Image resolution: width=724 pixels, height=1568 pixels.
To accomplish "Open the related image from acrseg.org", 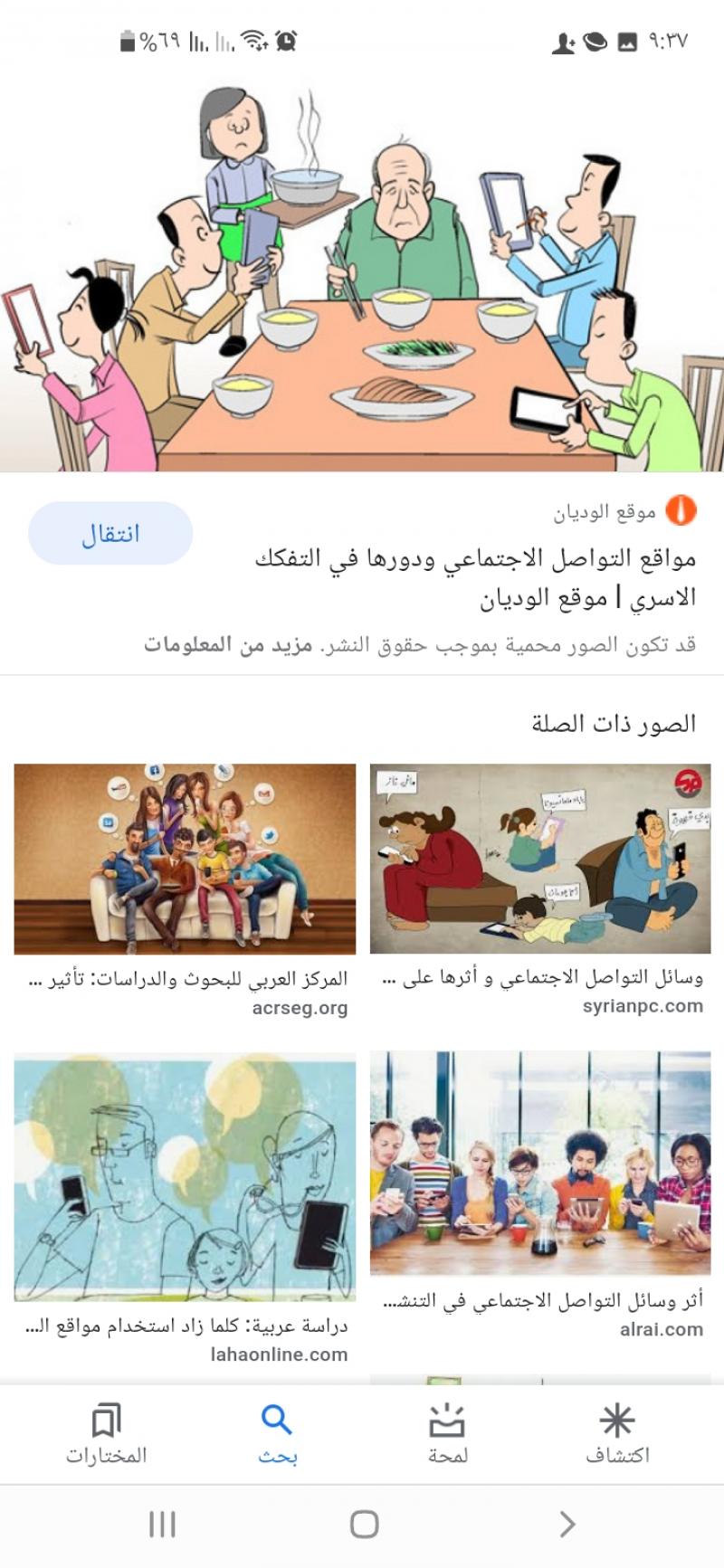I will (185, 859).
